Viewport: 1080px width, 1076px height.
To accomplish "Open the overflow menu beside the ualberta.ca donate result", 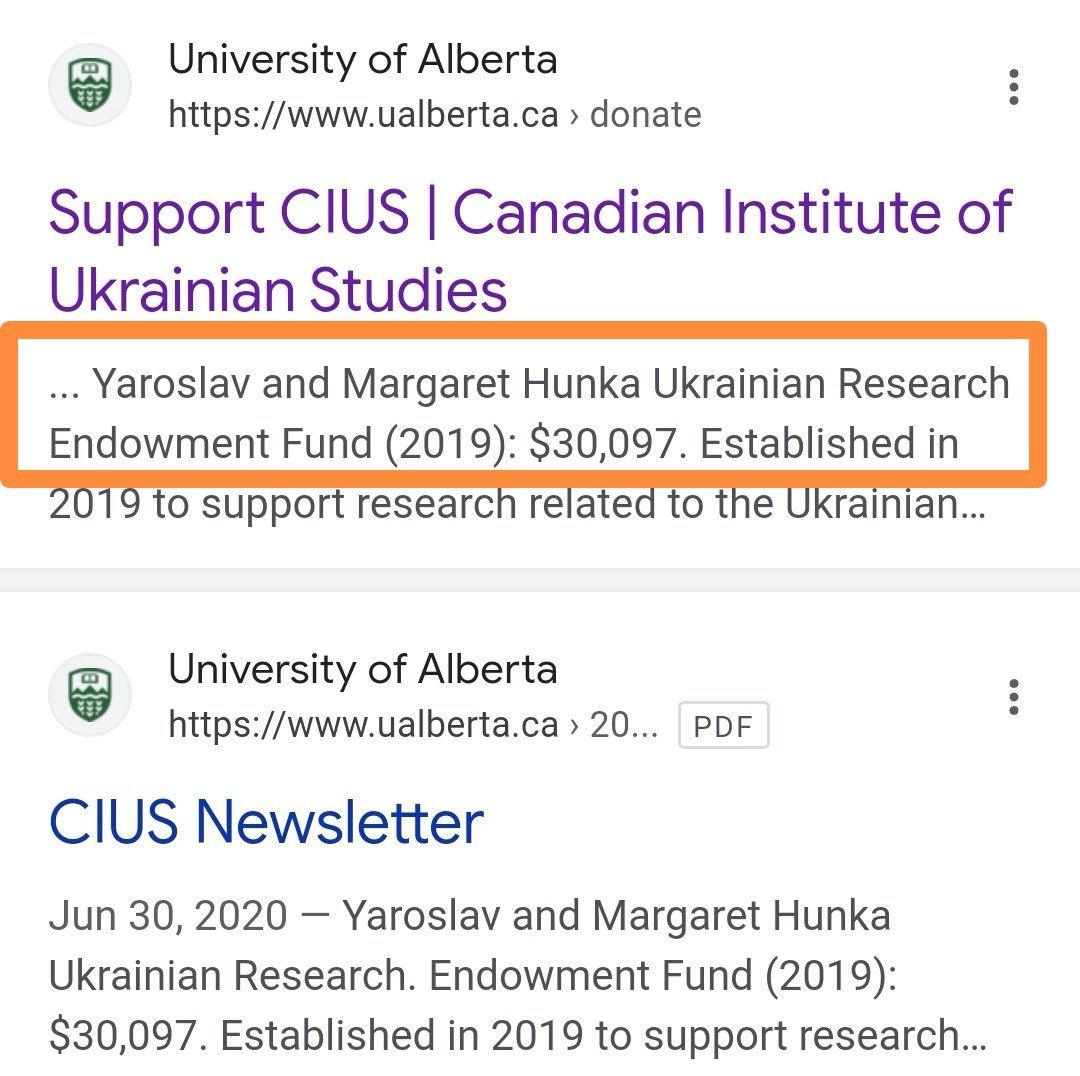I will click(1014, 88).
